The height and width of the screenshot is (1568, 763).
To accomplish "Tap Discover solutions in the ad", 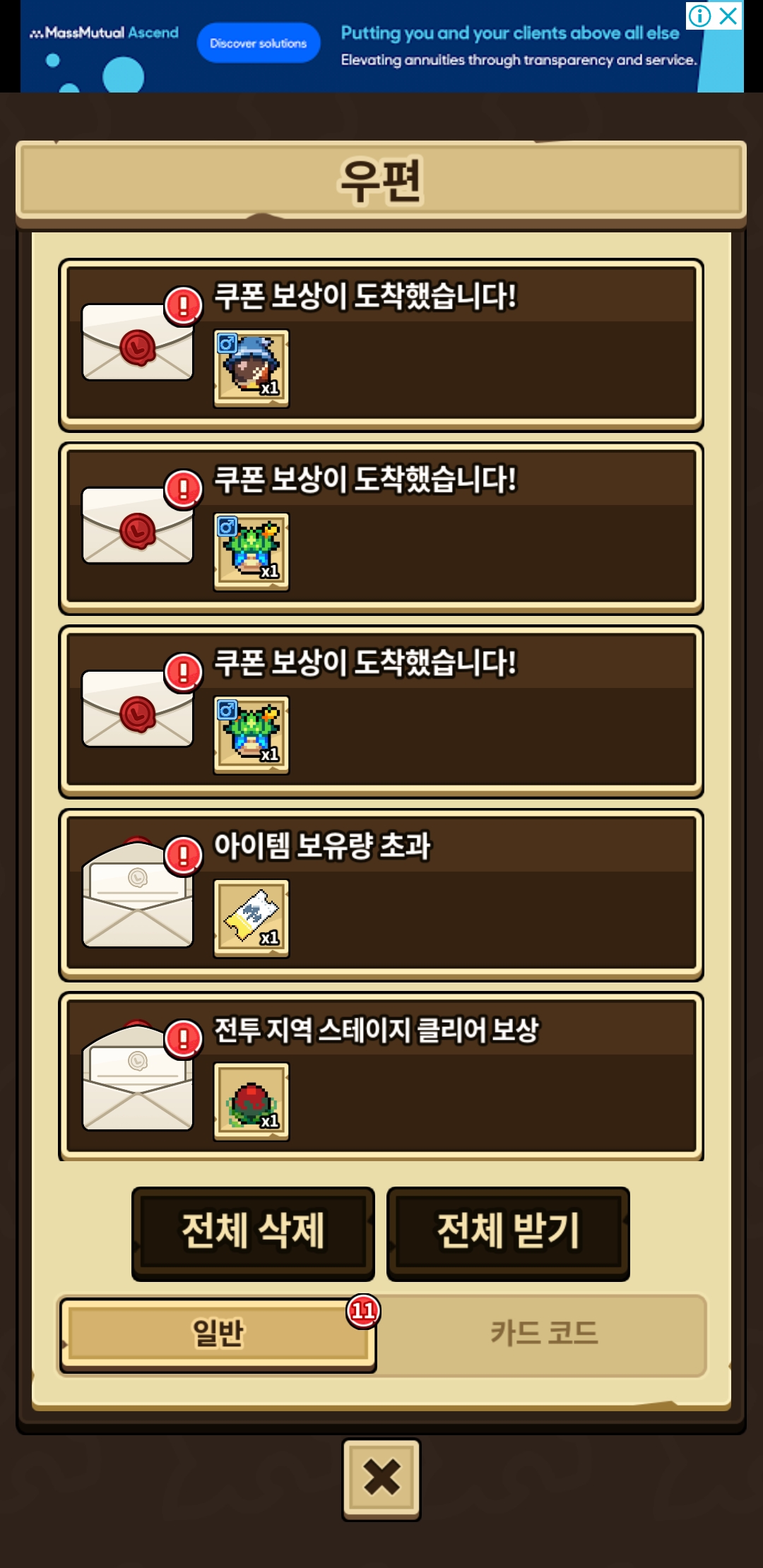I will point(259,43).
